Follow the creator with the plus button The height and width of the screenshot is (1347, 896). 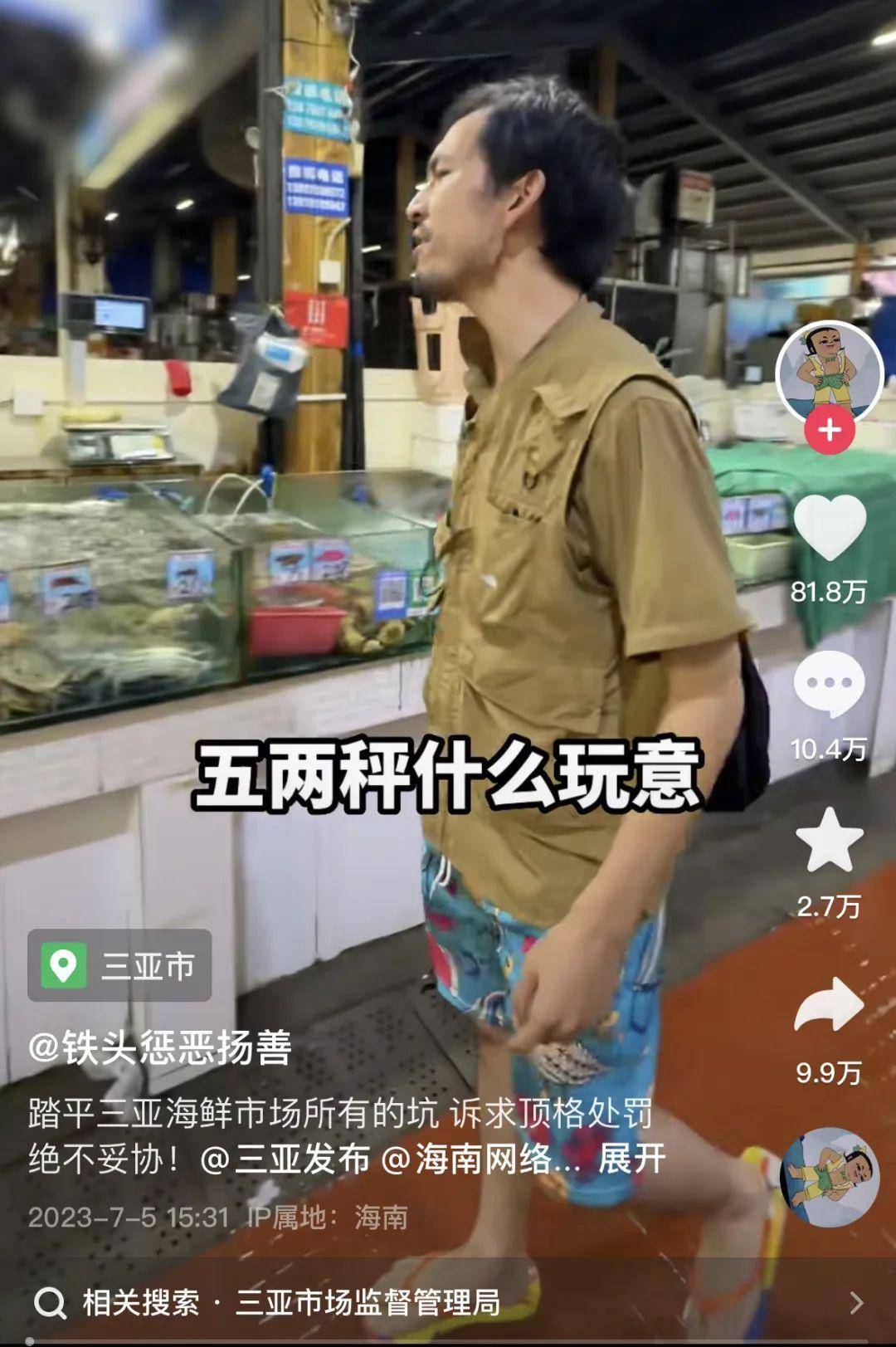pos(829,430)
